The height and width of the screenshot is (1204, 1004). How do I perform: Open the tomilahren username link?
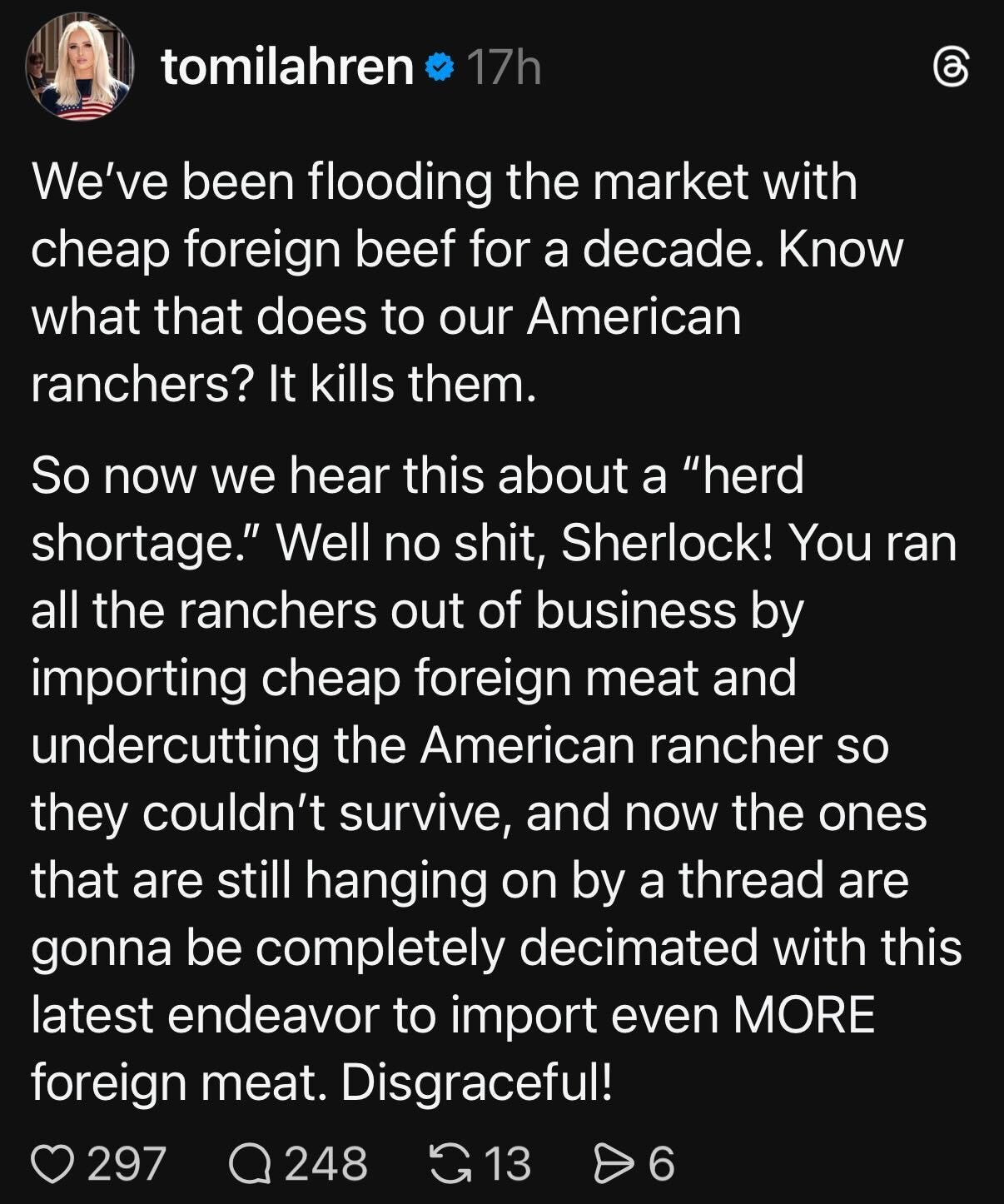coord(287,67)
